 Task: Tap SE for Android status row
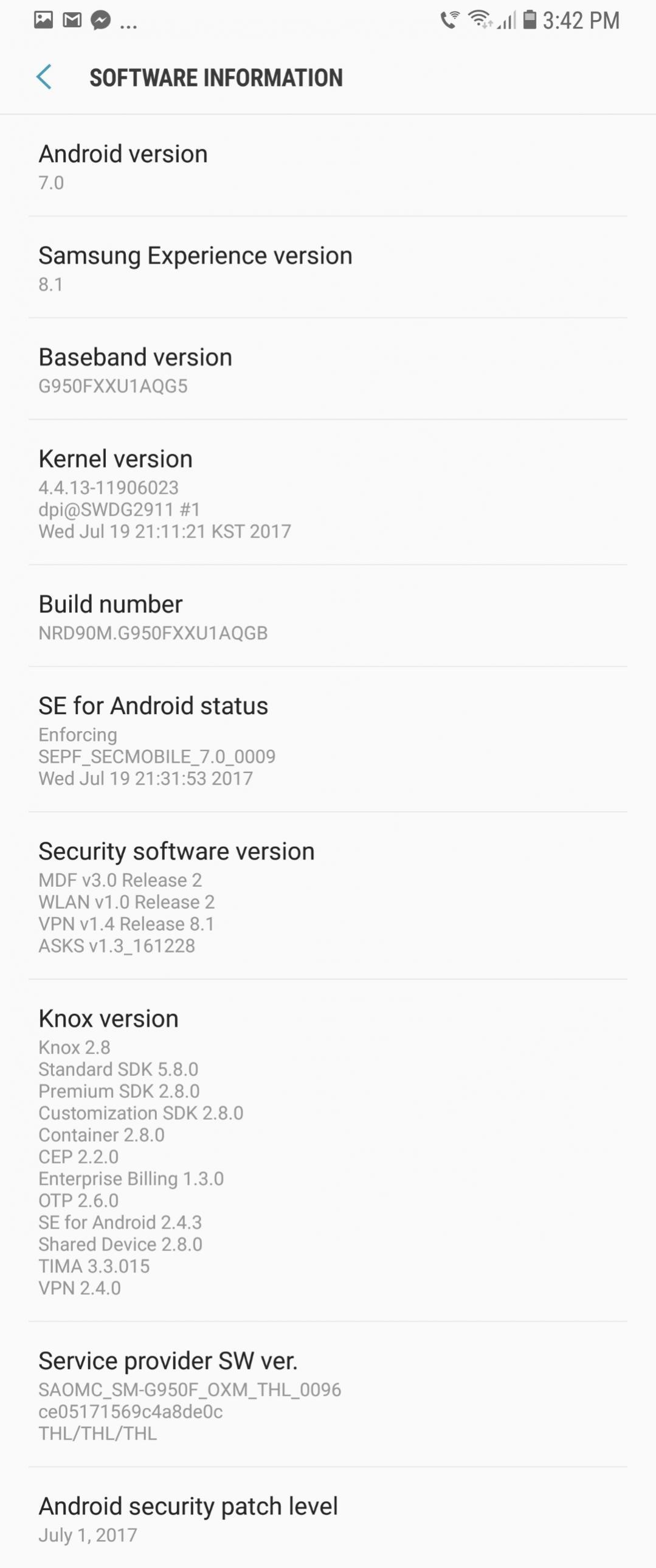[x=327, y=740]
